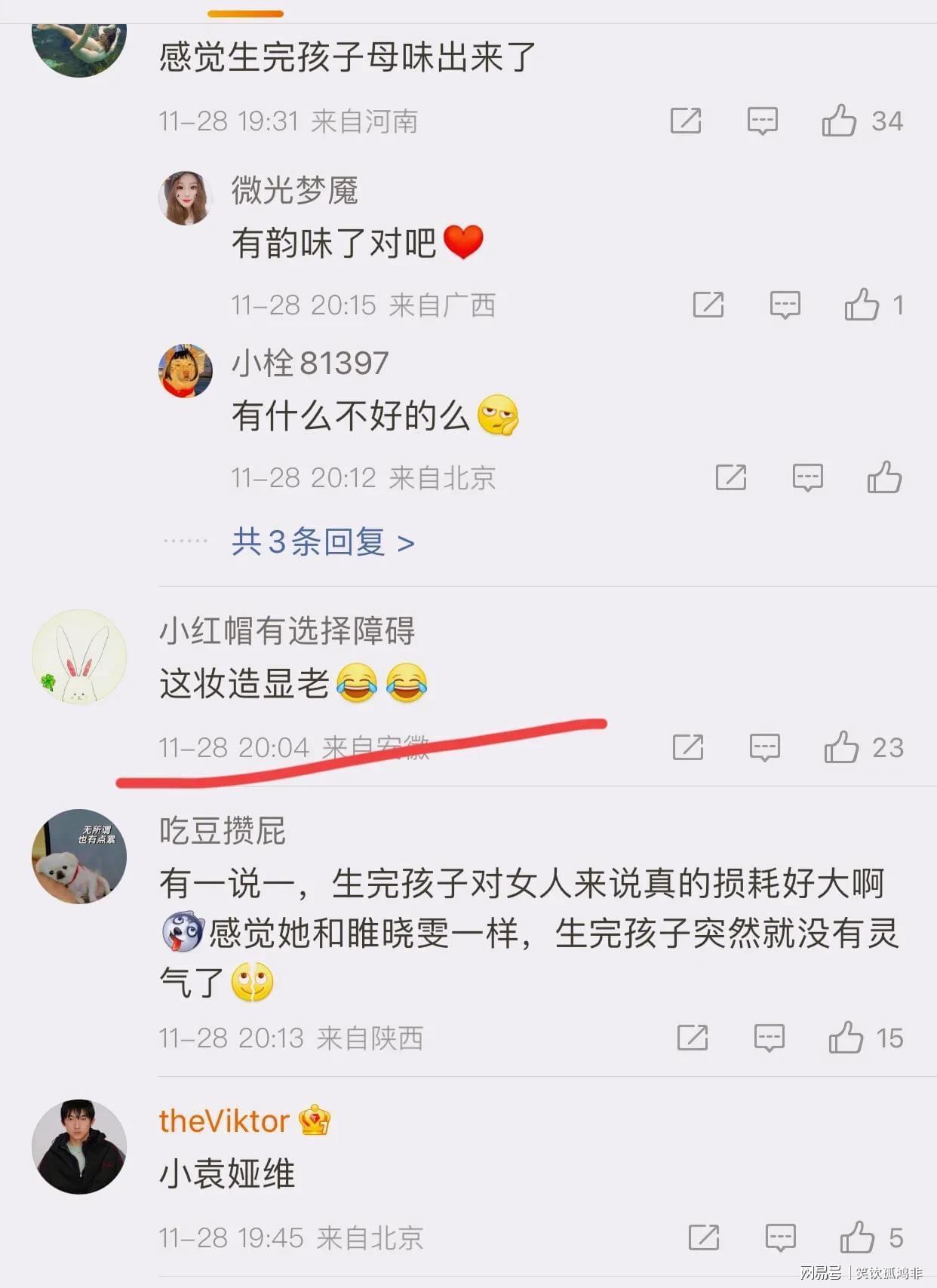Comment on 吃豆攒屁's post
Viewport: 937px width, 1288px height.
click(769, 1038)
